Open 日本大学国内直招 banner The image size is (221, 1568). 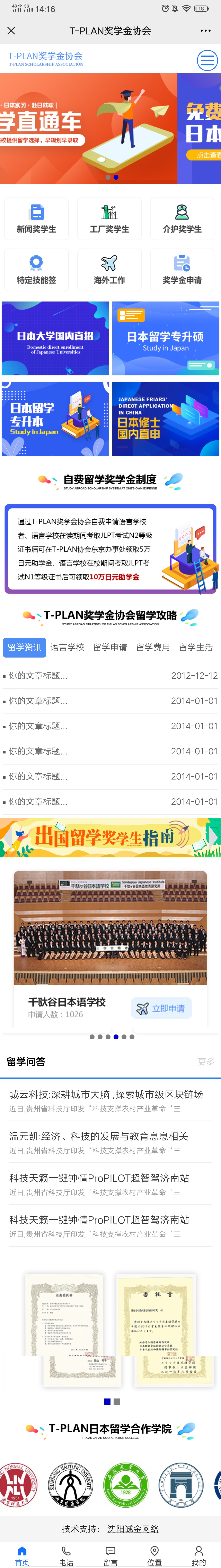(55, 338)
